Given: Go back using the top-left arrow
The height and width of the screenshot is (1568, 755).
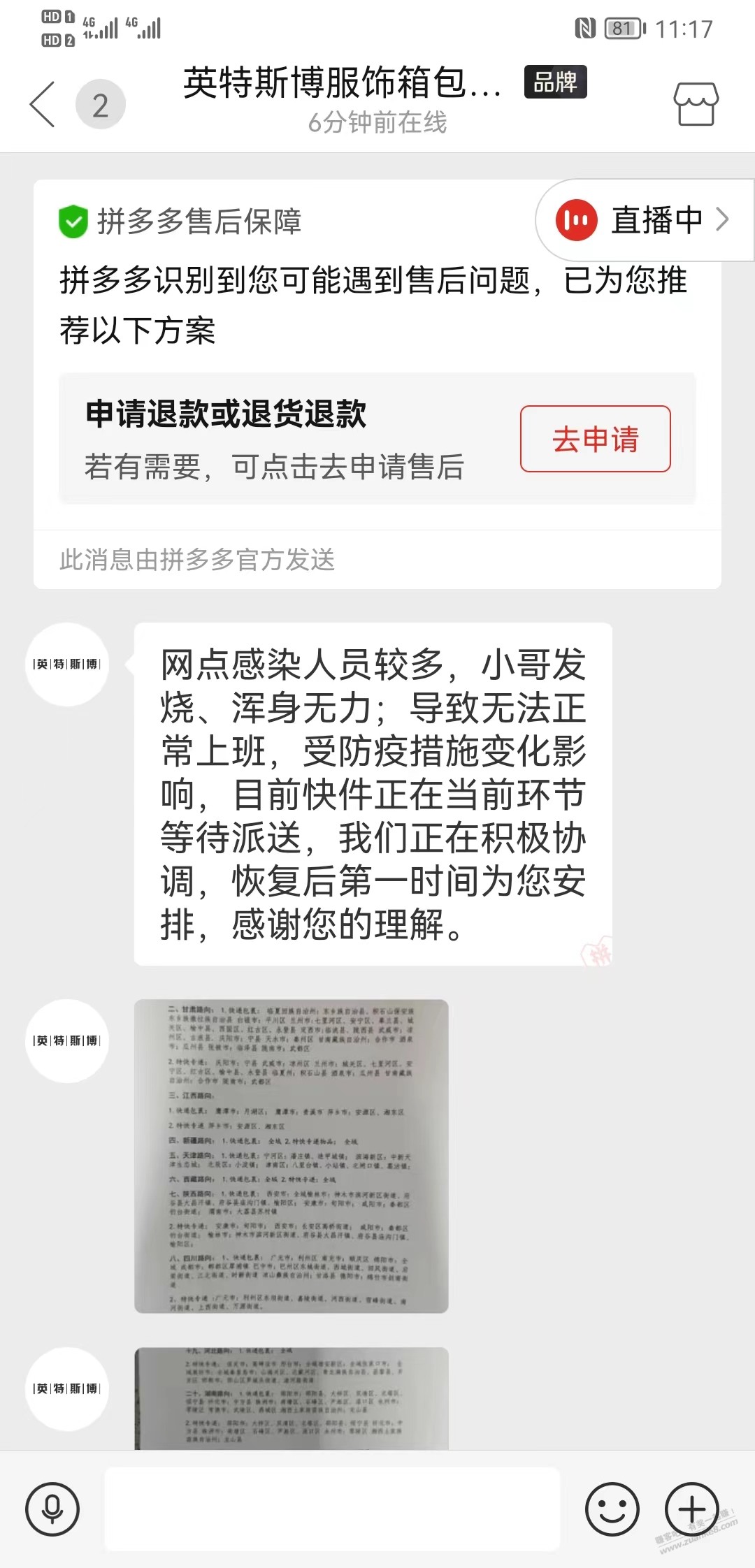Looking at the screenshot, I should tap(43, 104).
